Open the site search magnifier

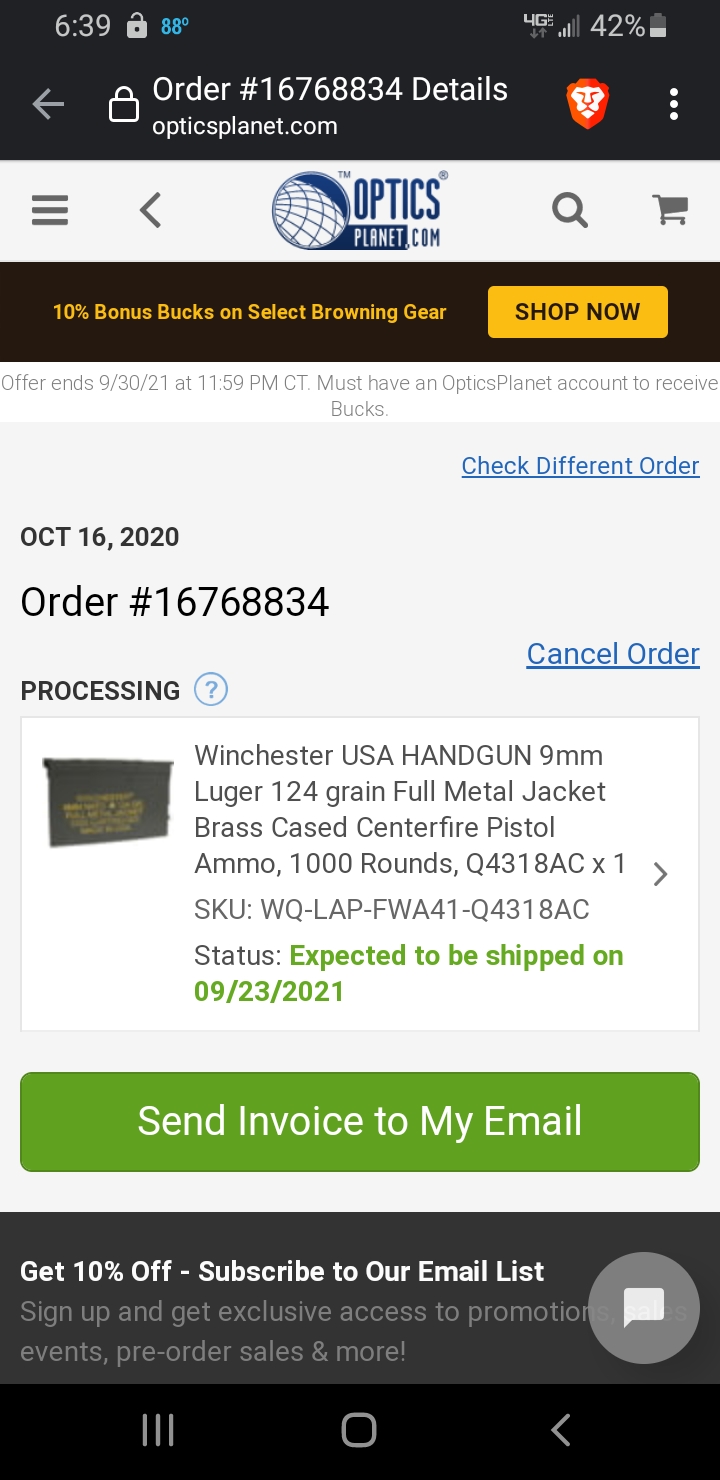[x=570, y=211]
